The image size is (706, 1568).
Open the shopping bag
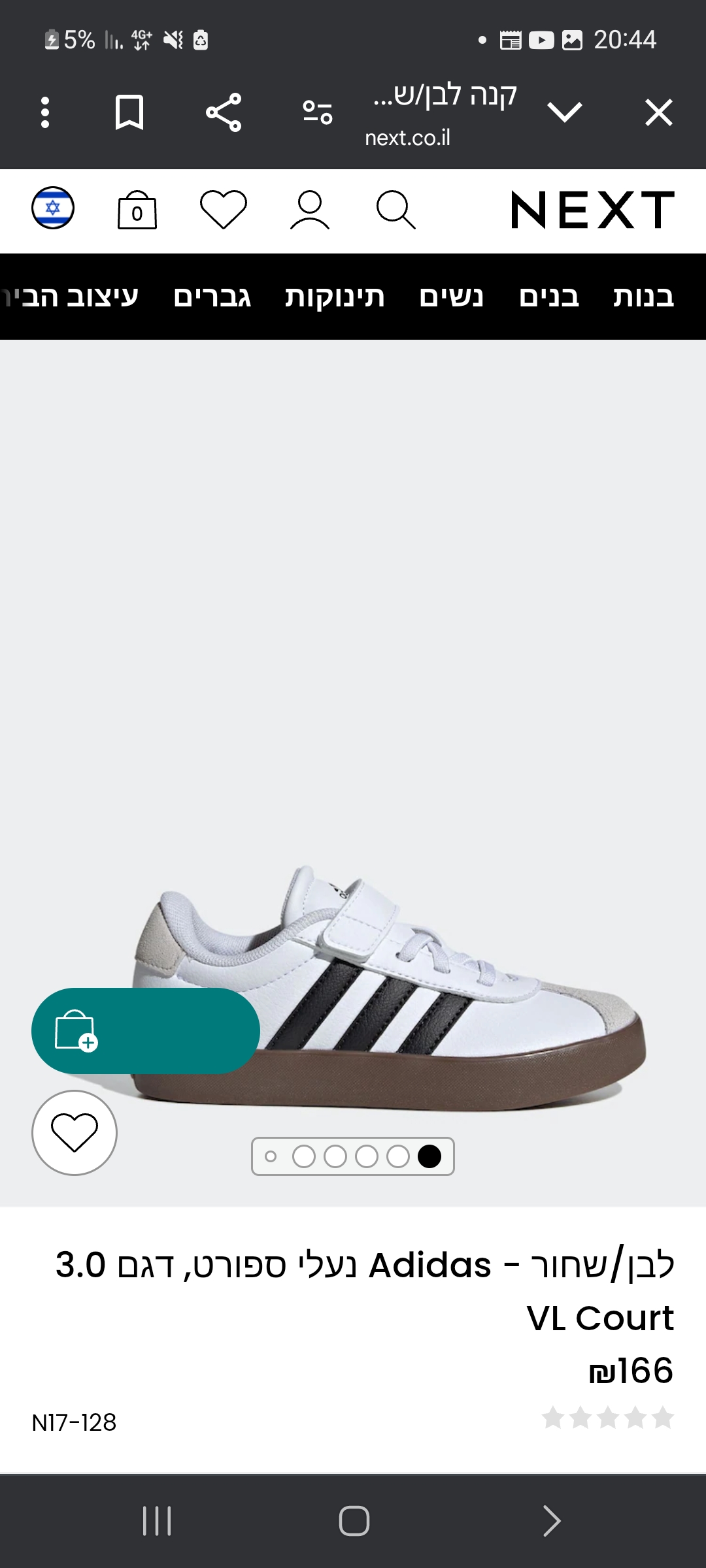tap(137, 210)
